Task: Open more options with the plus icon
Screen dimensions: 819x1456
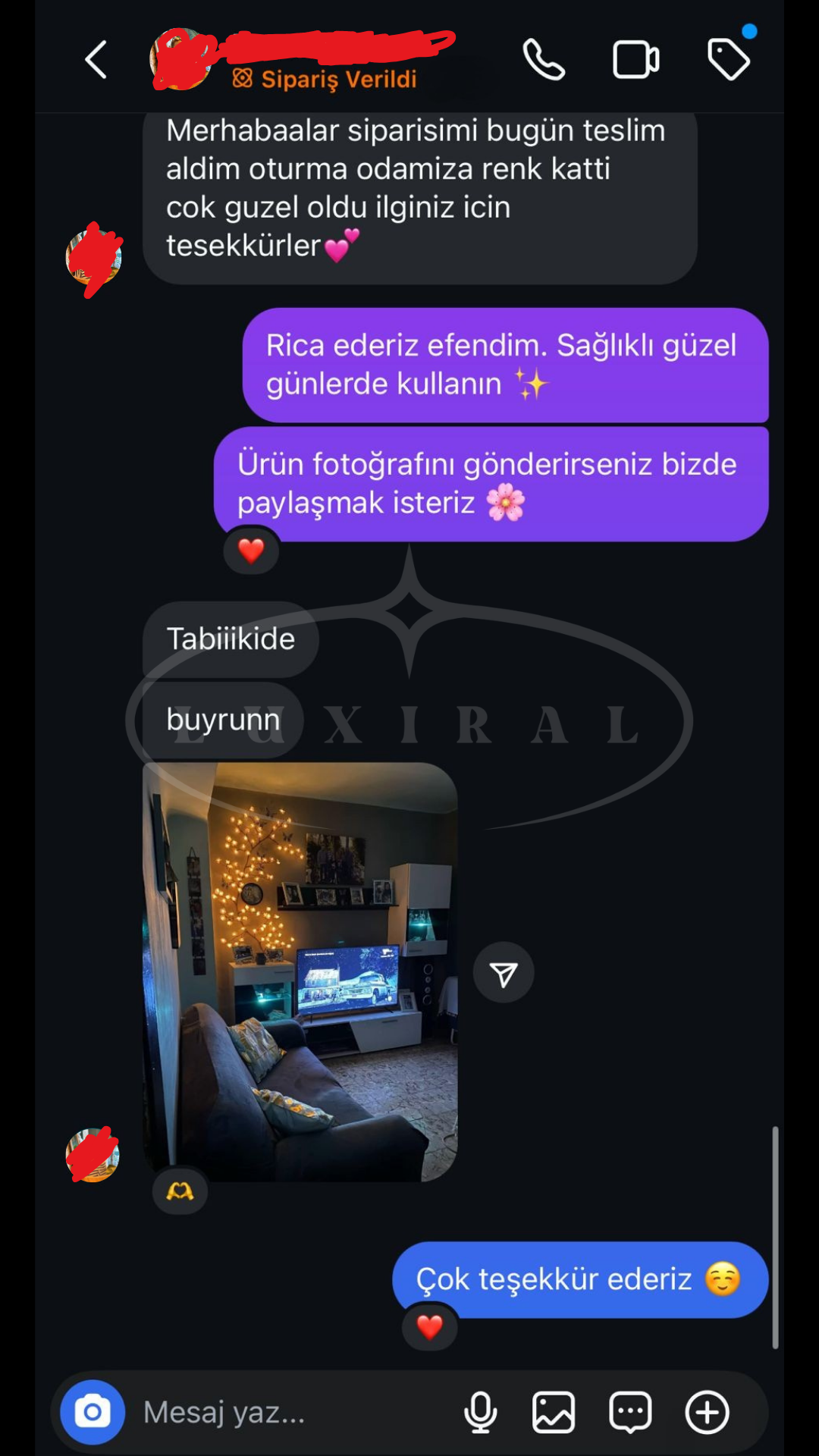Action: (x=707, y=1412)
